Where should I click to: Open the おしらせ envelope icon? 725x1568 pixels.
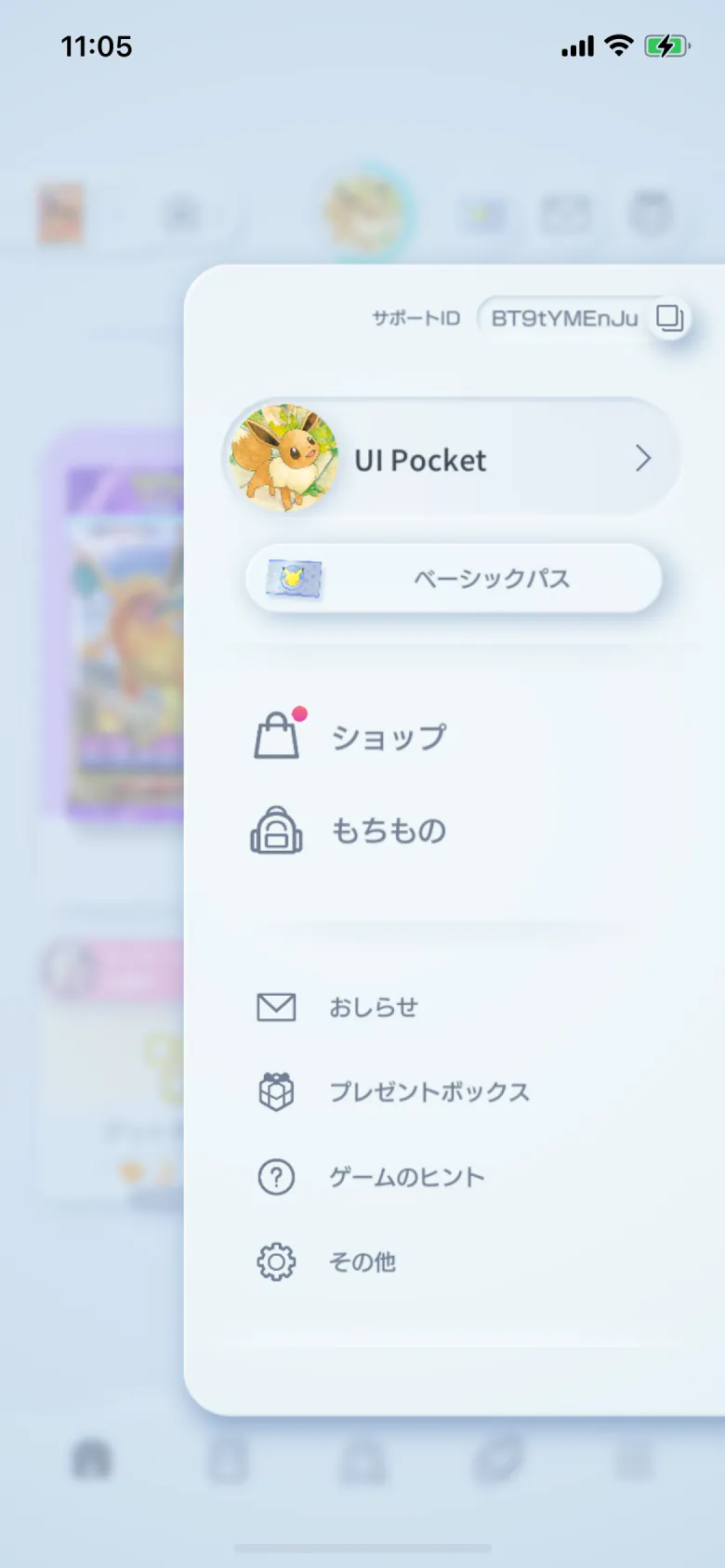tap(275, 1006)
